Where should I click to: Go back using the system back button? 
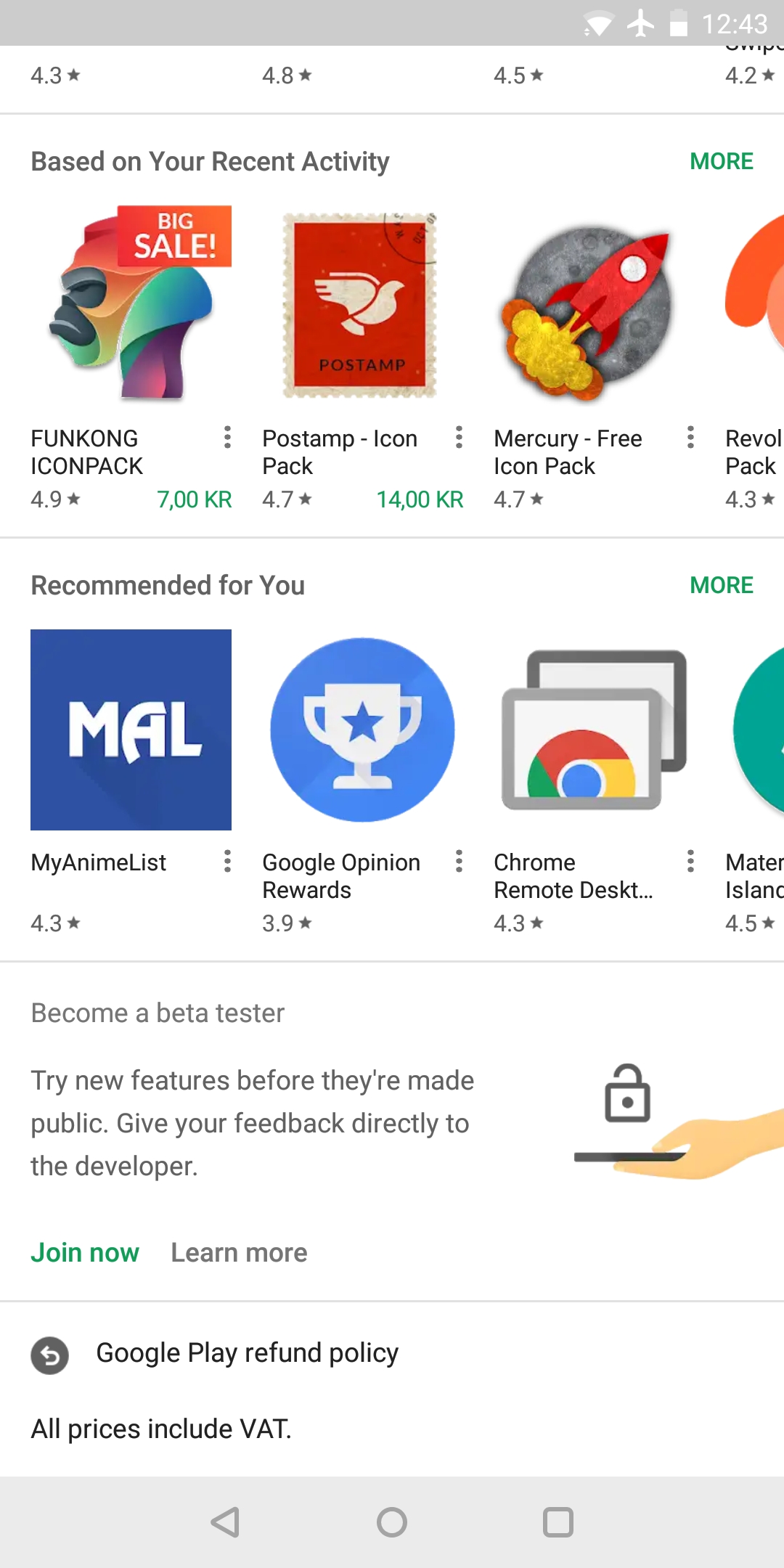click(x=225, y=1522)
